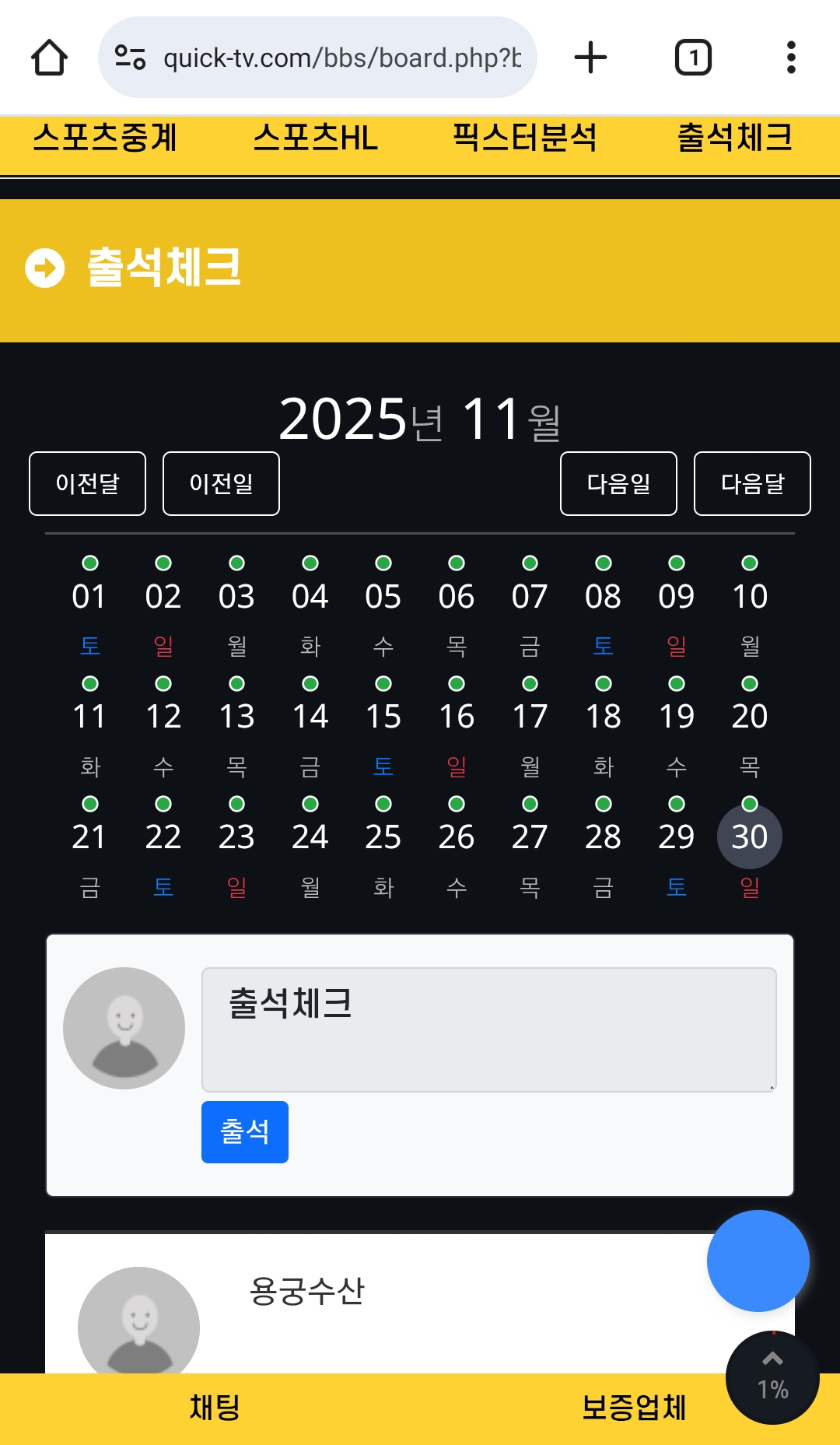840x1445 pixels.
Task: Go to 픽스터분석
Action: (525, 139)
